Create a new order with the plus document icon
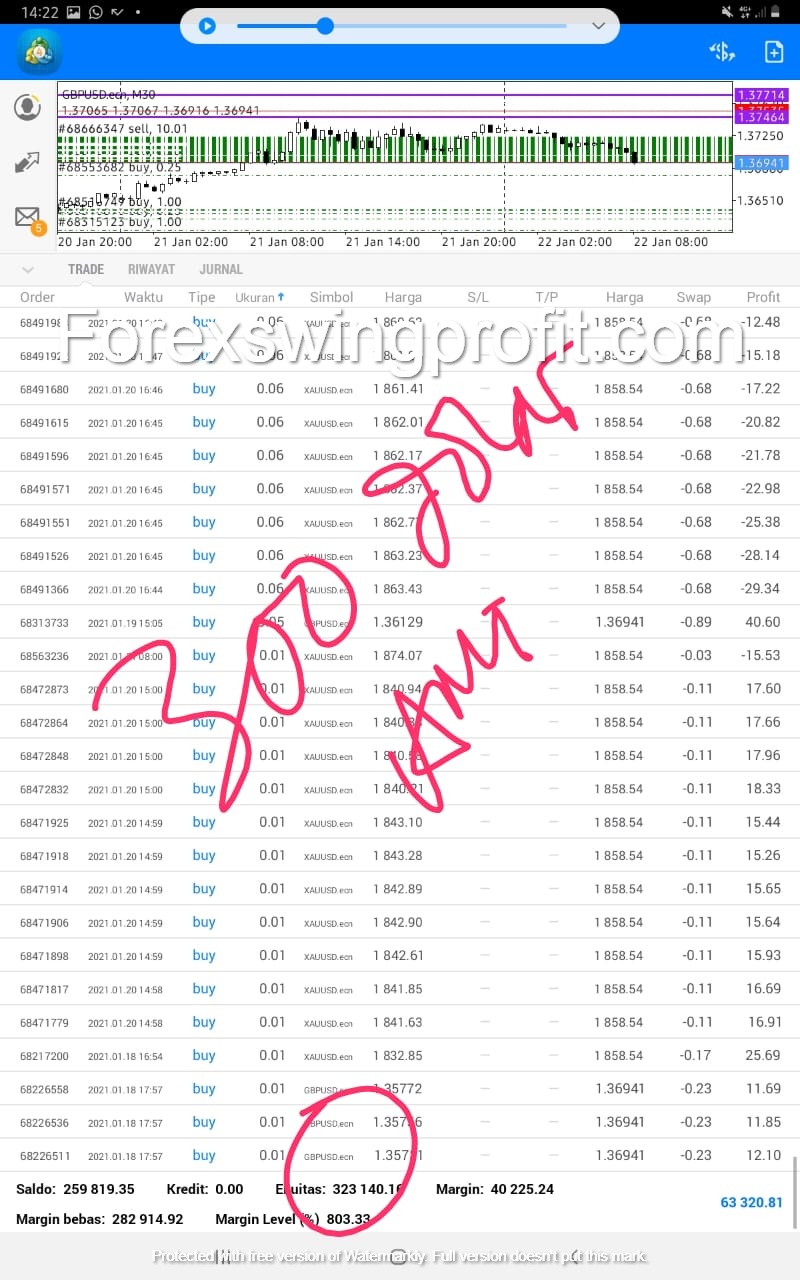This screenshot has width=800, height=1280. click(774, 52)
